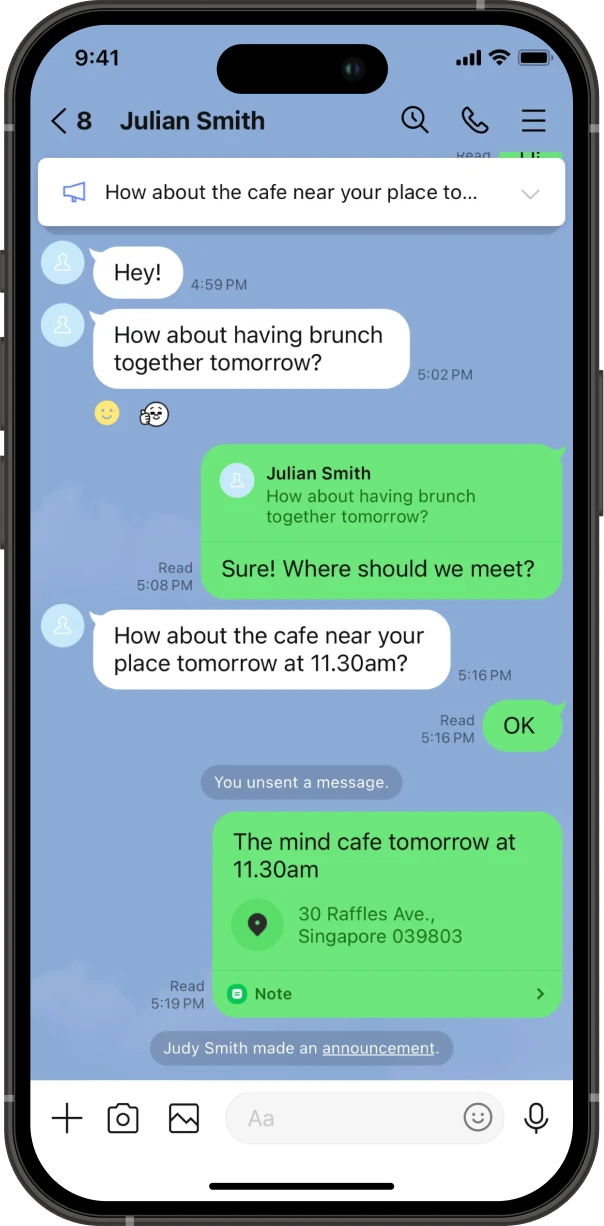Expand the pinned announcement banner
Viewport: 604px width, 1226px height.
(530, 193)
